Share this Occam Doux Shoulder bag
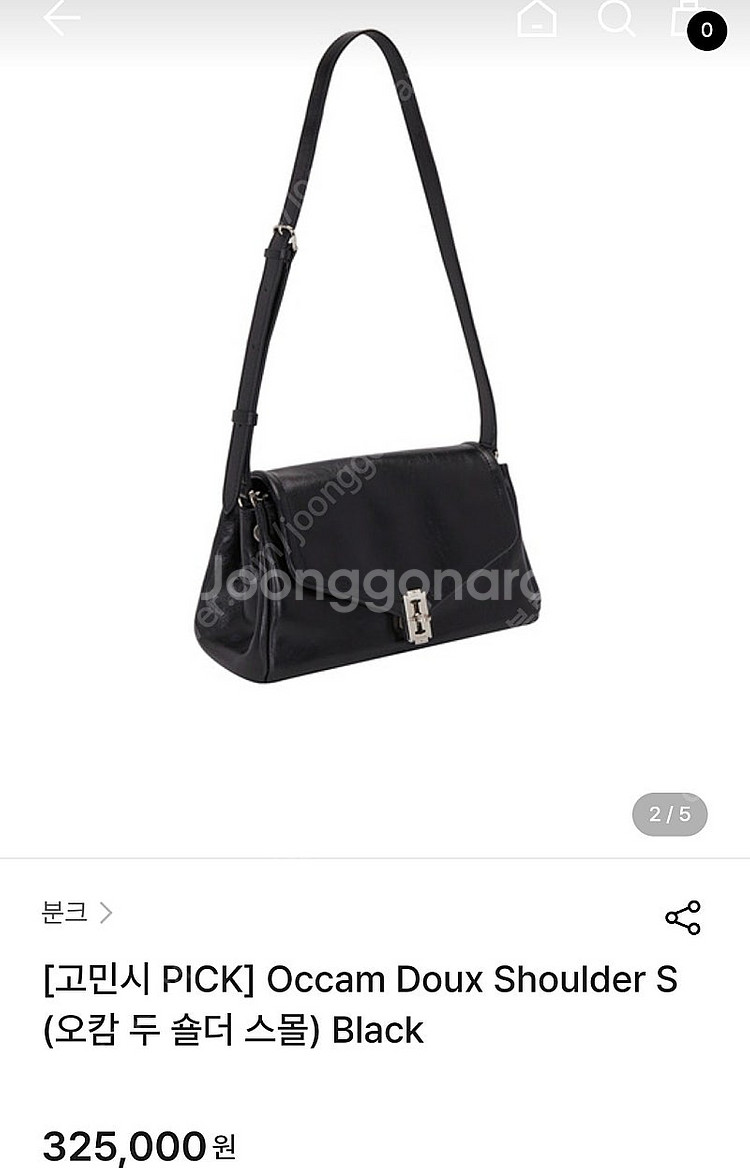 pos(683,917)
